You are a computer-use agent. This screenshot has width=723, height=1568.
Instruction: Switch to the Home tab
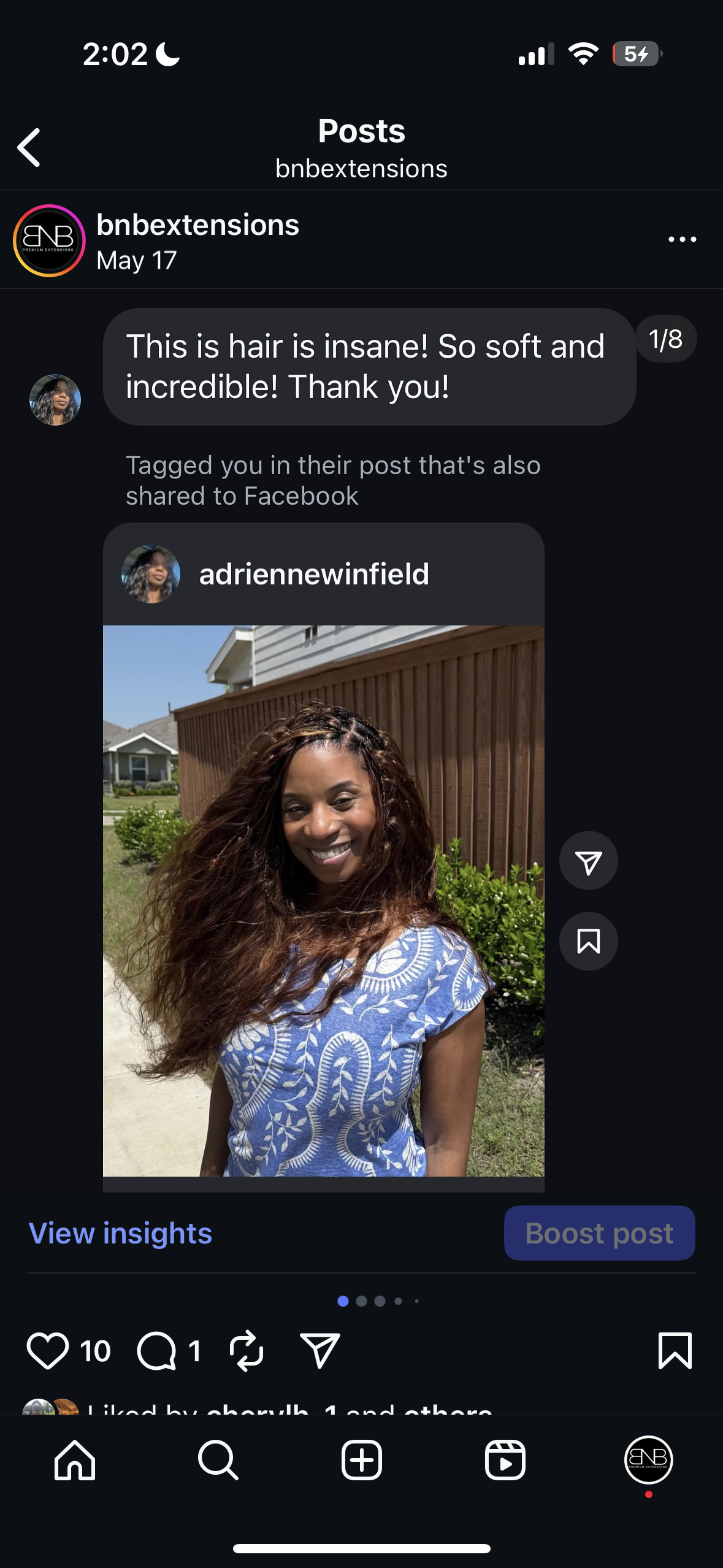click(x=75, y=1460)
